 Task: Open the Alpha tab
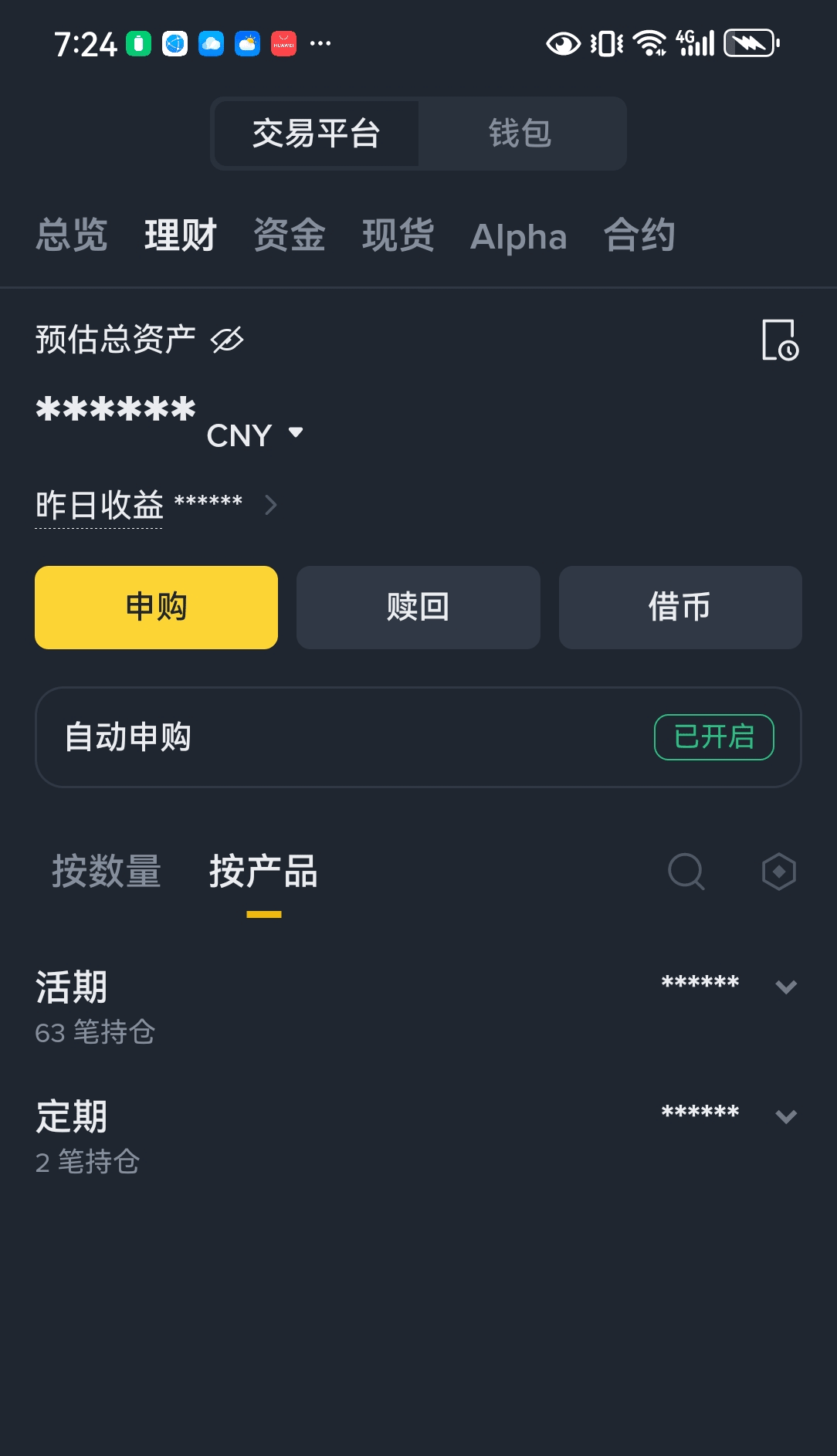(519, 236)
